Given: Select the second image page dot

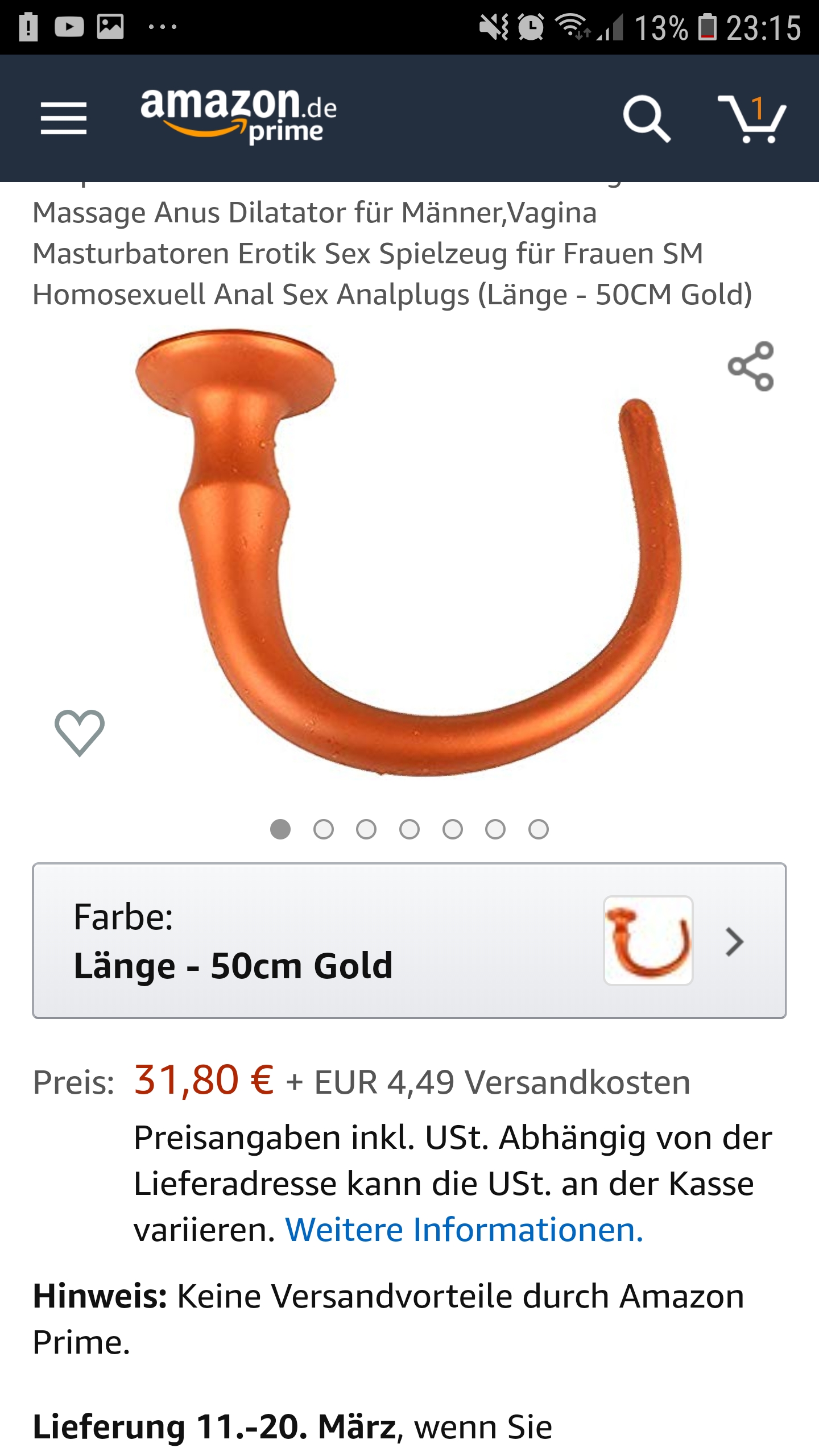Looking at the screenshot, I should click(323, 829).
